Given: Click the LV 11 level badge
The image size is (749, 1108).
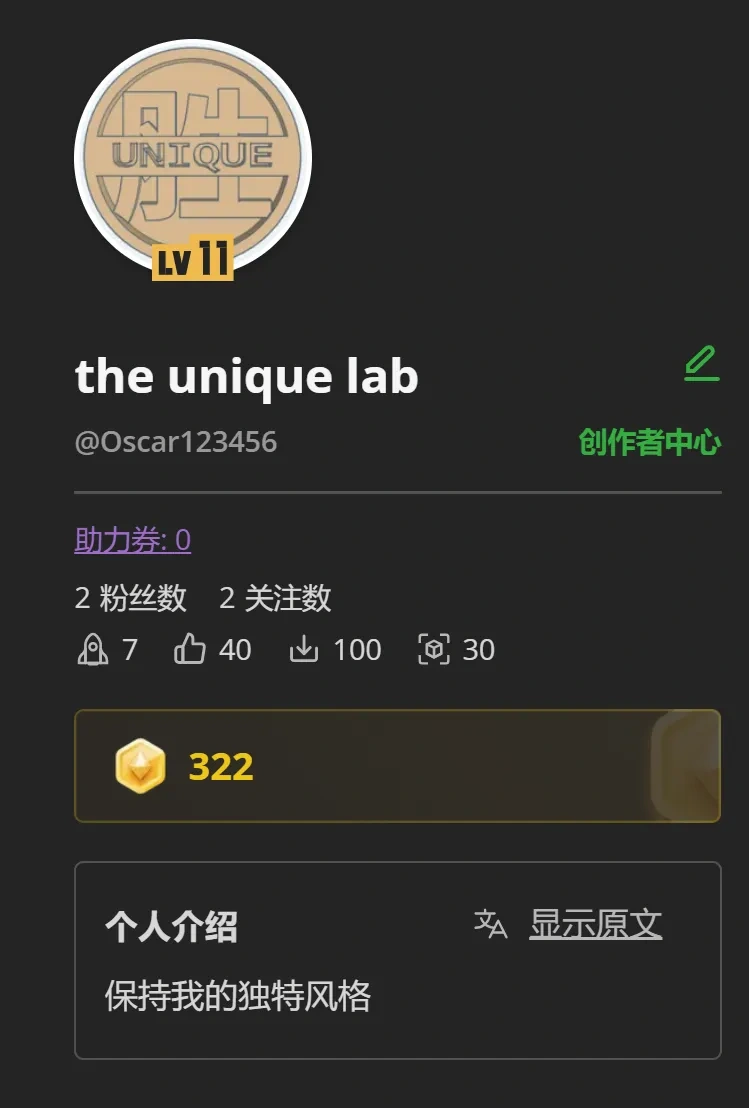Looking at the screenshot, I should click(191, 264).
